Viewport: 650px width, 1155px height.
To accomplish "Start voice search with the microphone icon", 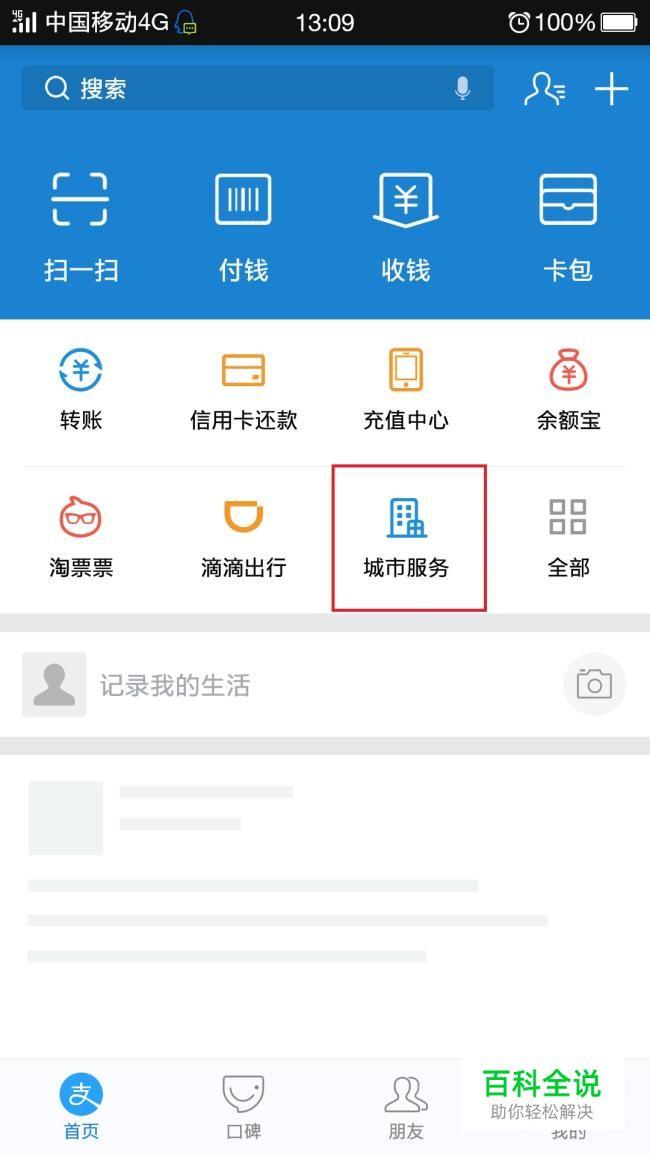I will (462, 89).
